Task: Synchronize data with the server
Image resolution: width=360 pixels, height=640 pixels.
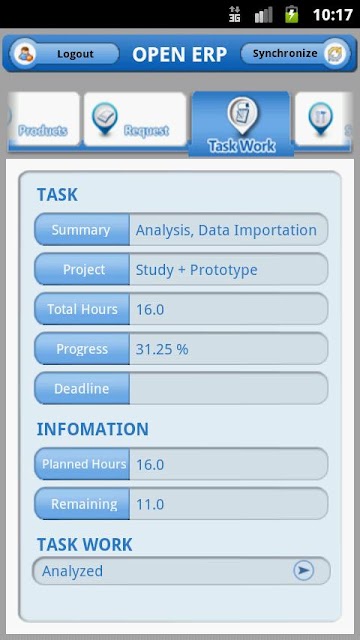Action: tap(295, 53)
